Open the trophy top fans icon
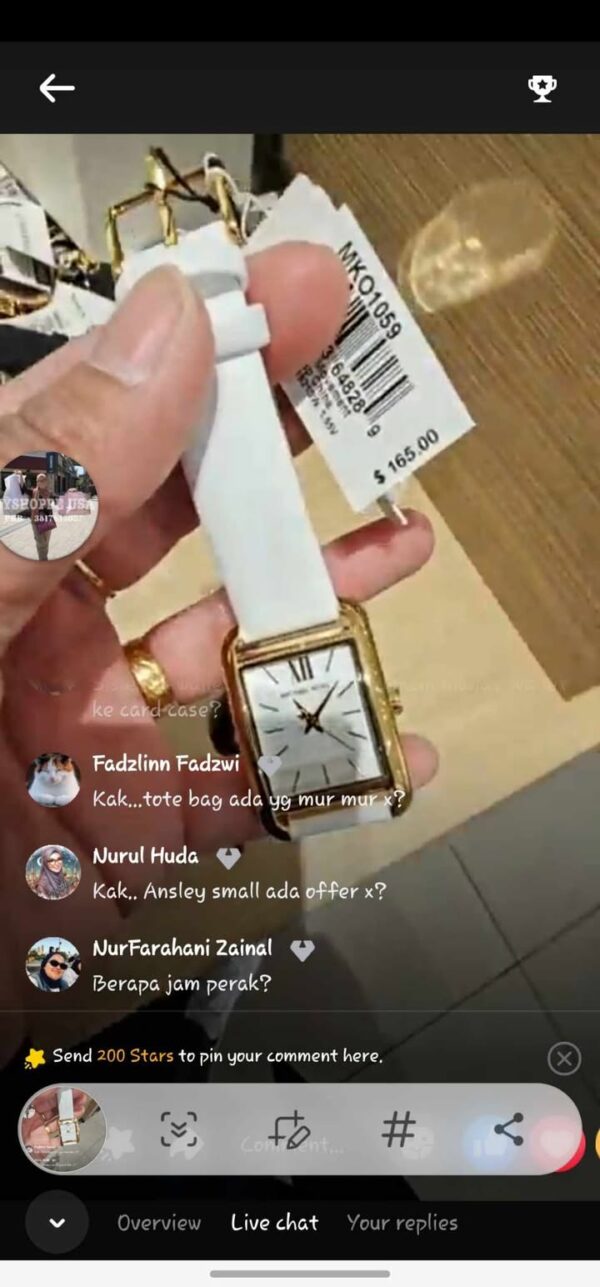This screenshot has height=1287, width=600. click(542, 88)
